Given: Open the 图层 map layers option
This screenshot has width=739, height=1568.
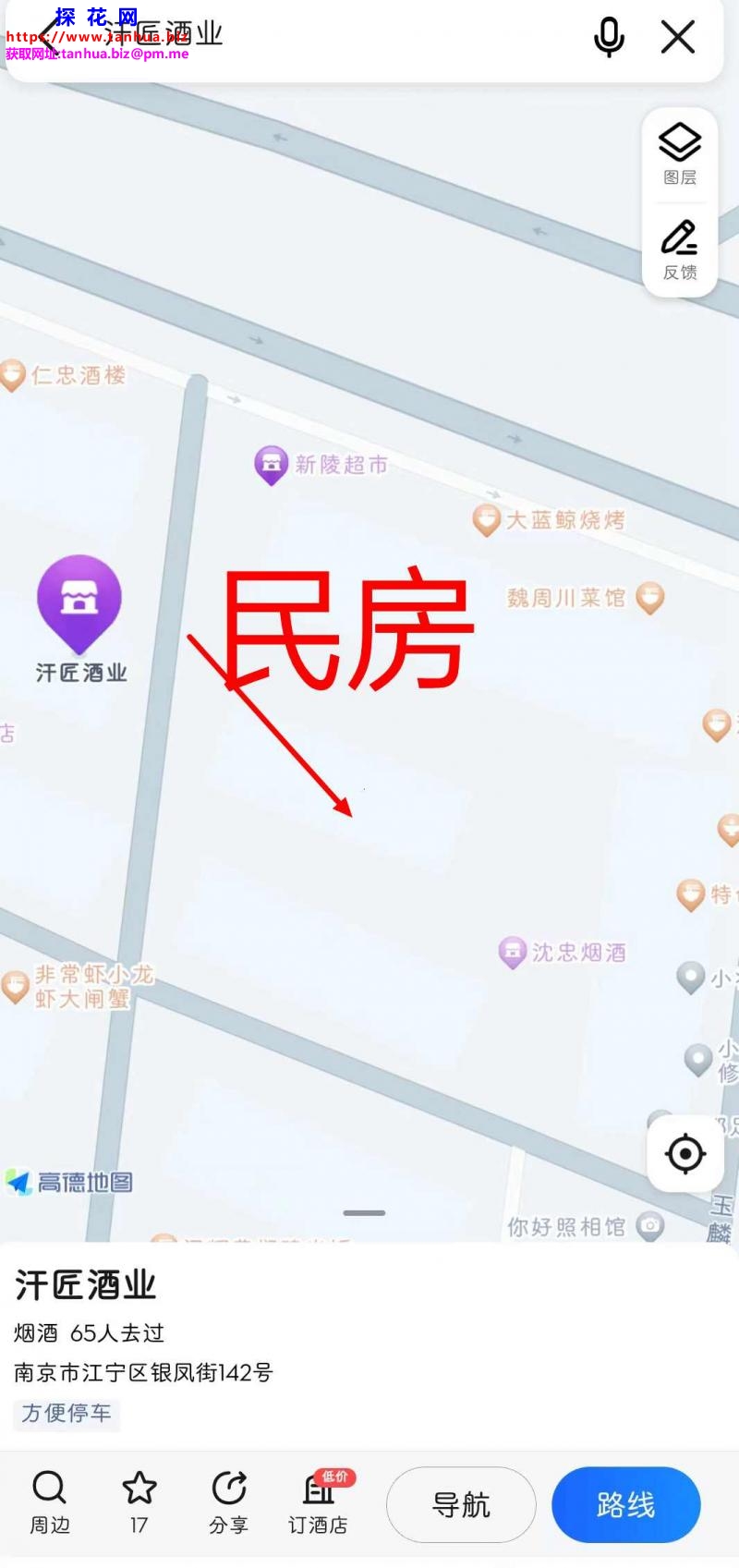Looking at the screenshot, I should coord(680,153).
